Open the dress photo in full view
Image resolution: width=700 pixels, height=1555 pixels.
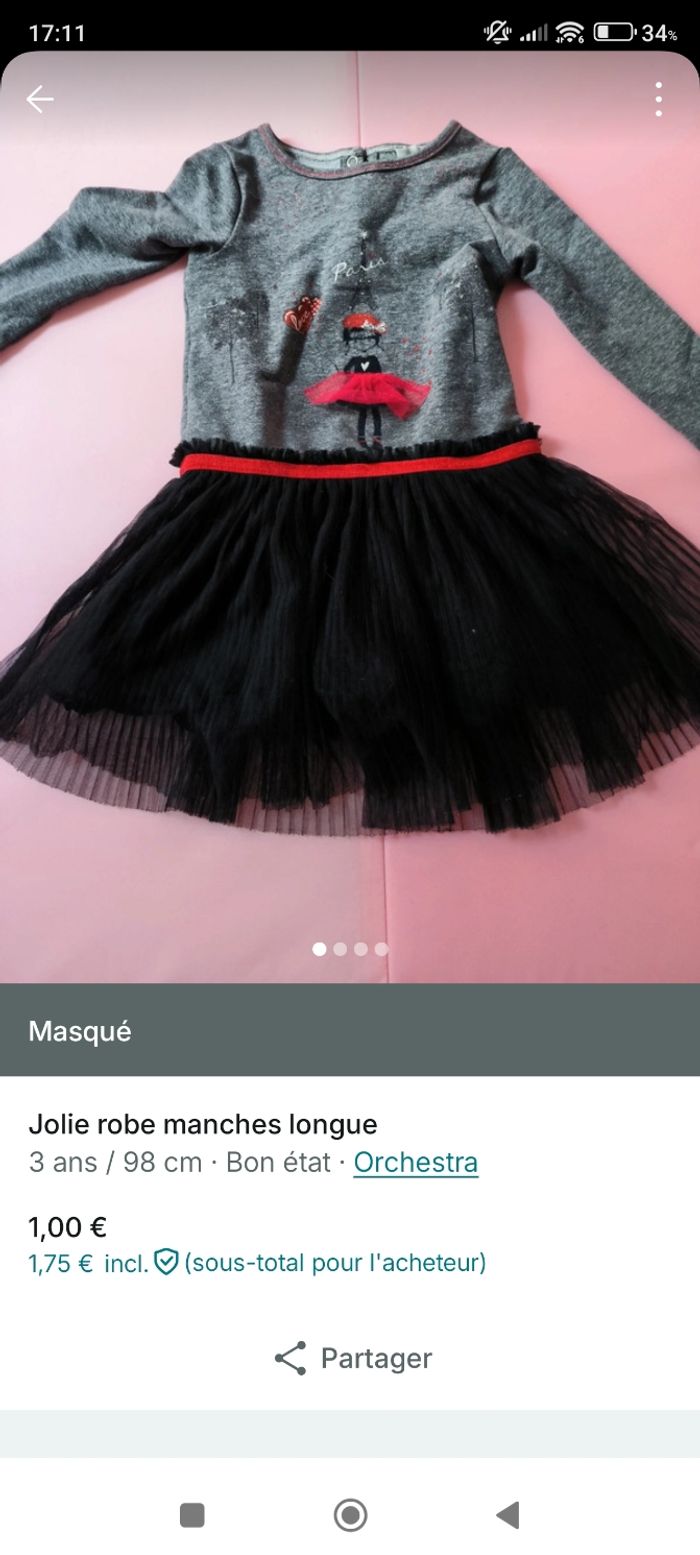pos(350,520)
